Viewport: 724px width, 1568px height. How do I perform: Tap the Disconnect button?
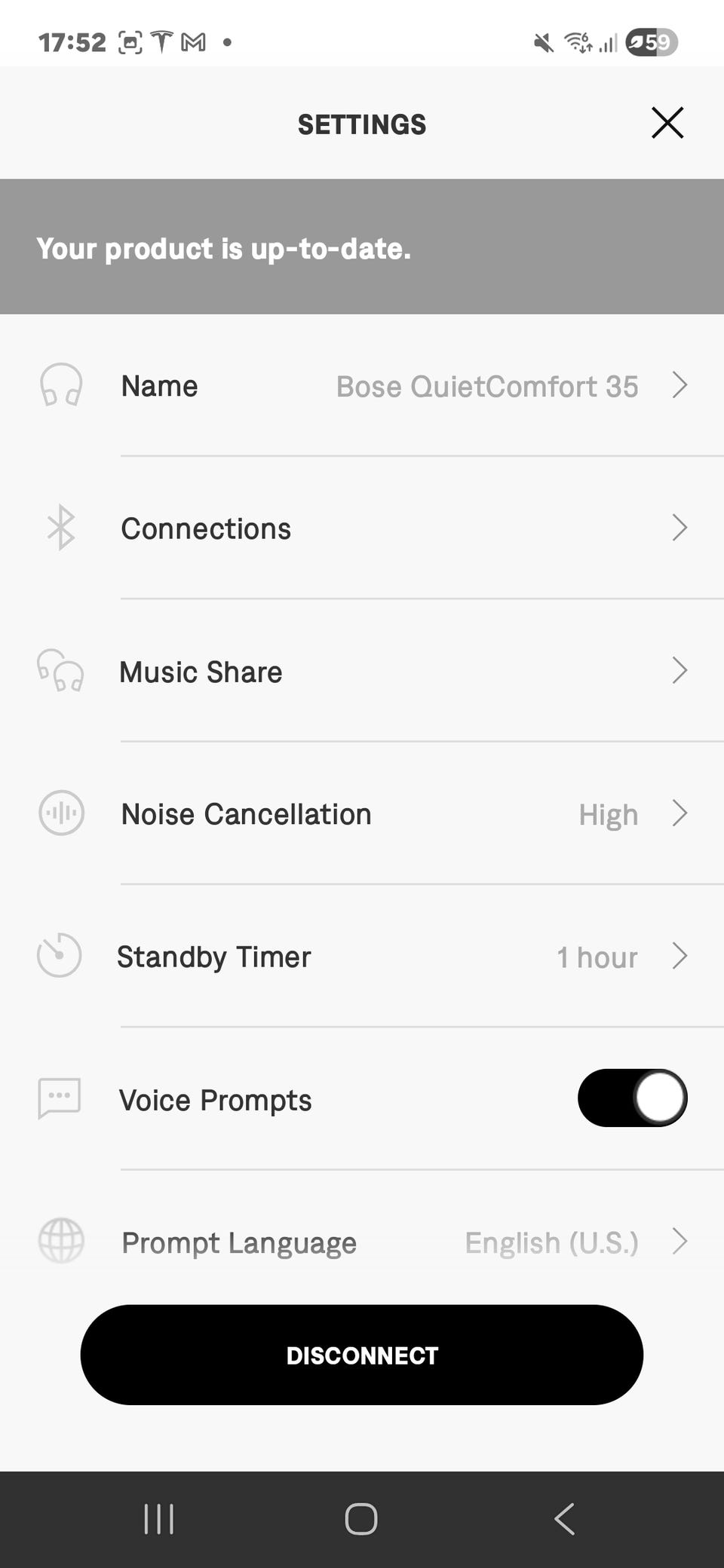click(362, 1355)
